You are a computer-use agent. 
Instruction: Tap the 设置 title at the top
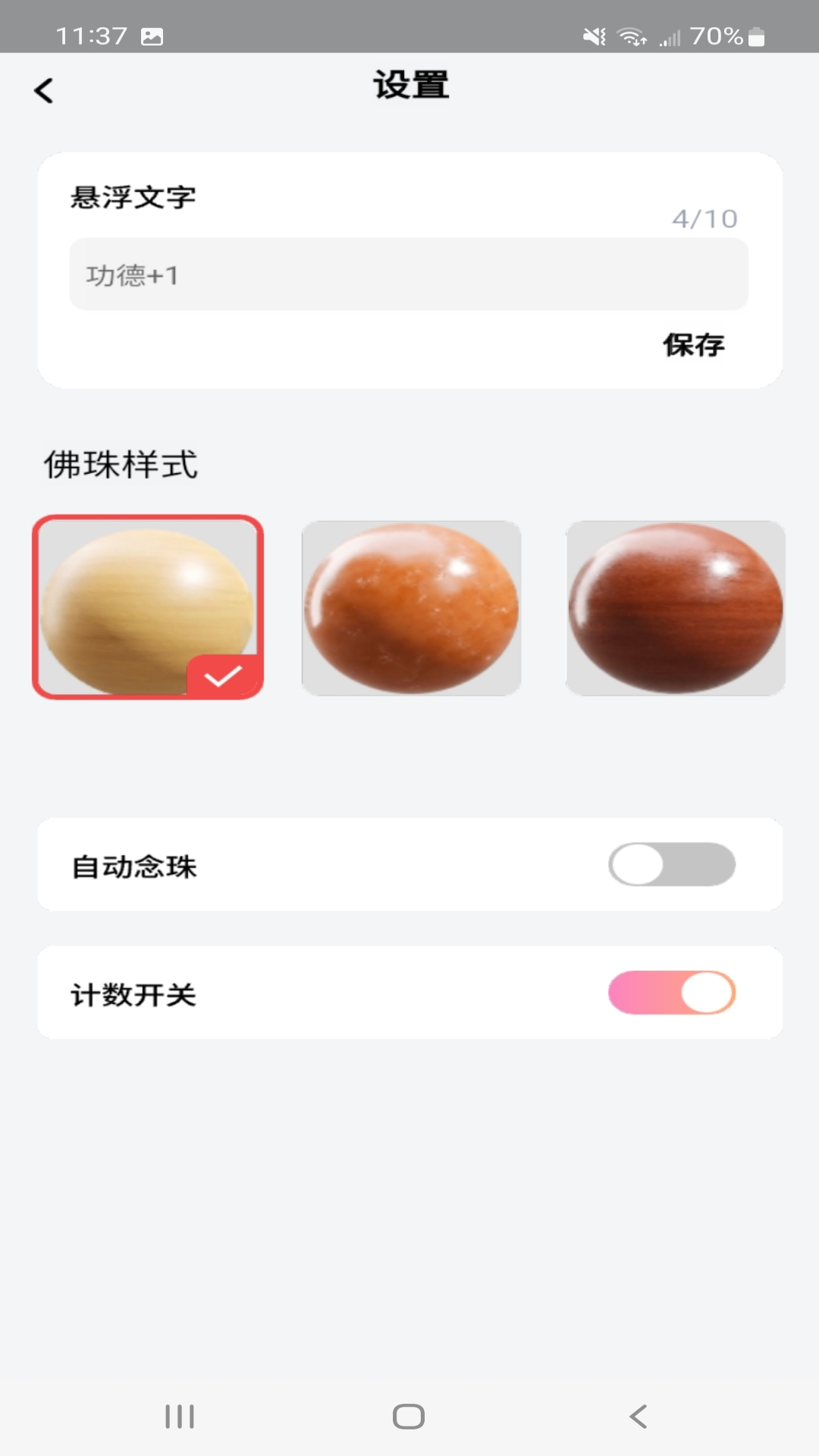[409, 86]
